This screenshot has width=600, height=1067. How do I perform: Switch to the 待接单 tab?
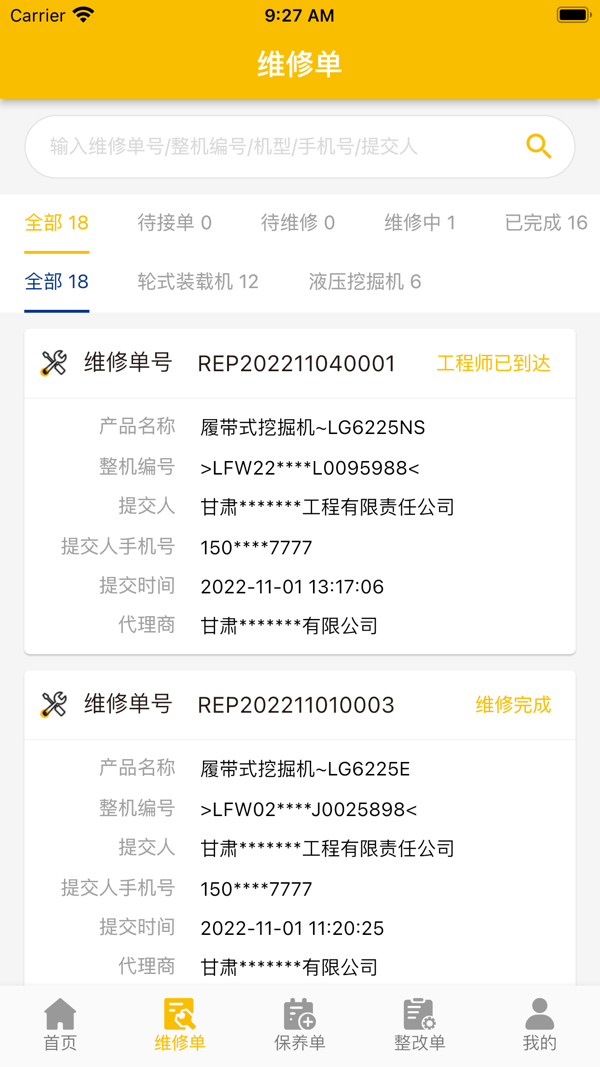(175, 223)
